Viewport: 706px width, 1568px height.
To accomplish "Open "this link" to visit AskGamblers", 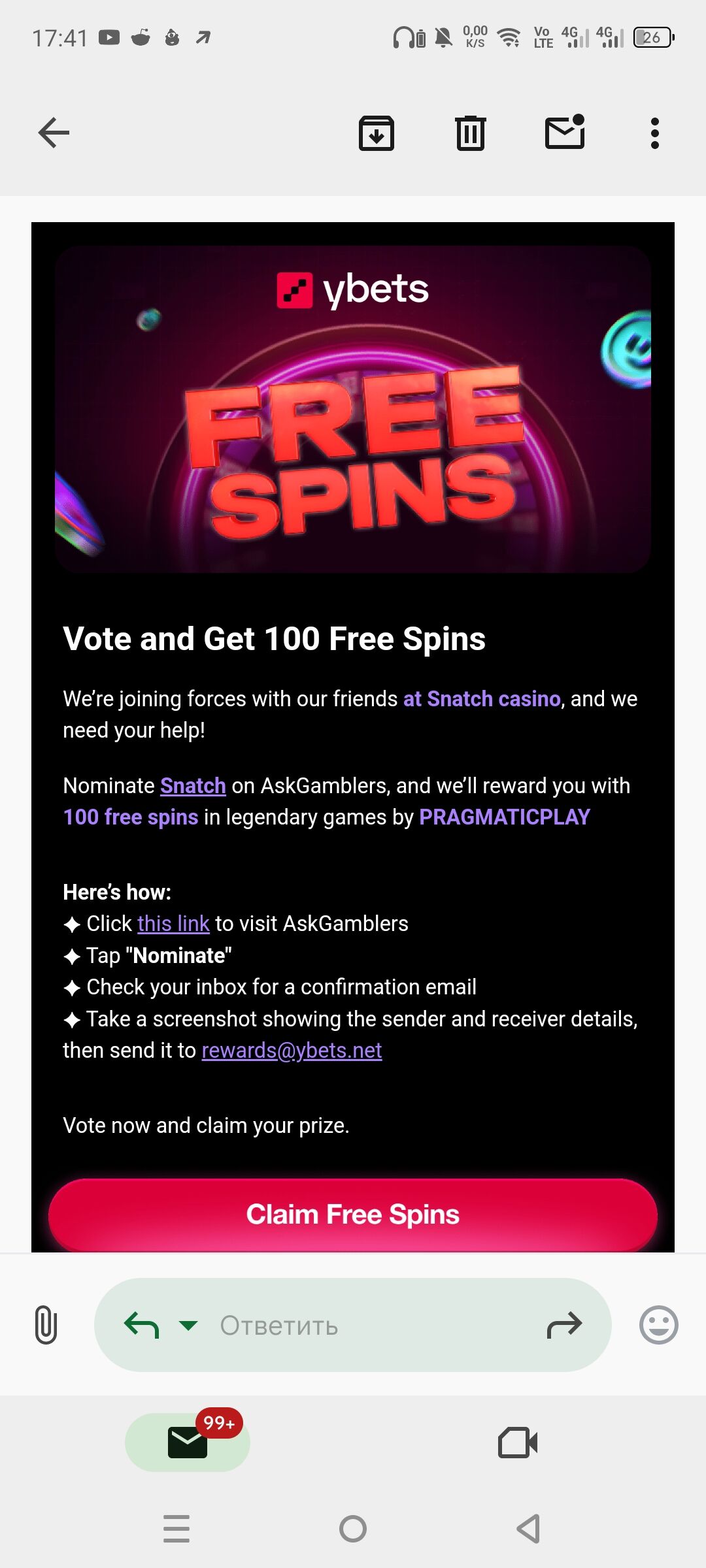I will pos(173,924).
